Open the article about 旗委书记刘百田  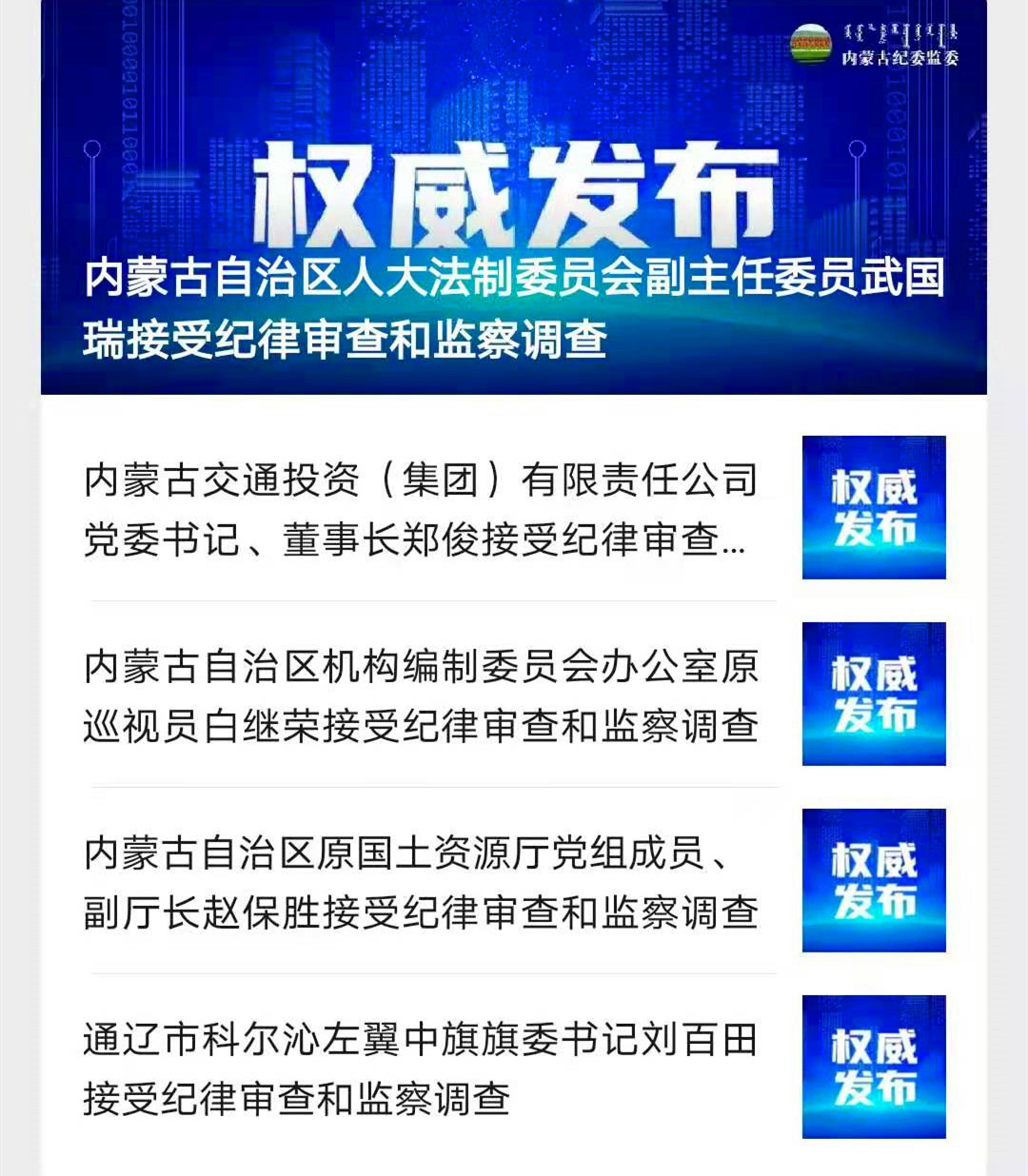click(x=420, y=1068)
